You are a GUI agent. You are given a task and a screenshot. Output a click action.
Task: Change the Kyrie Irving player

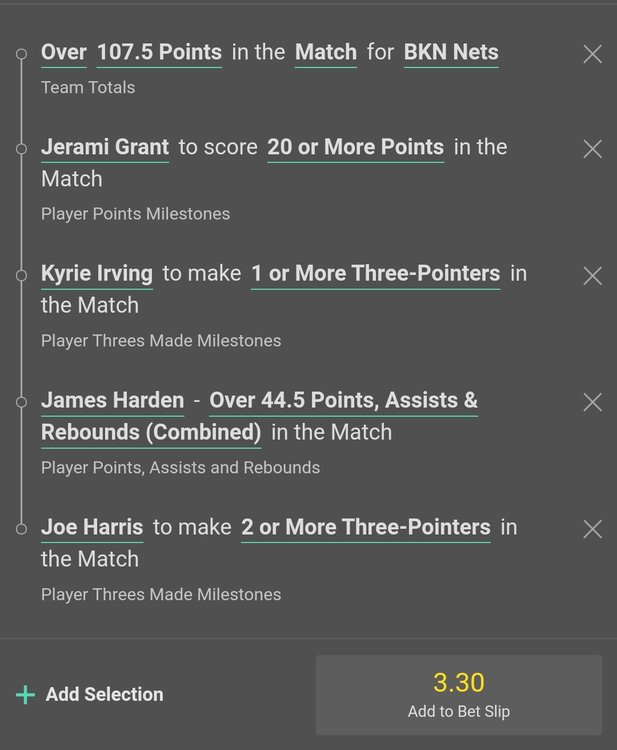97,273
